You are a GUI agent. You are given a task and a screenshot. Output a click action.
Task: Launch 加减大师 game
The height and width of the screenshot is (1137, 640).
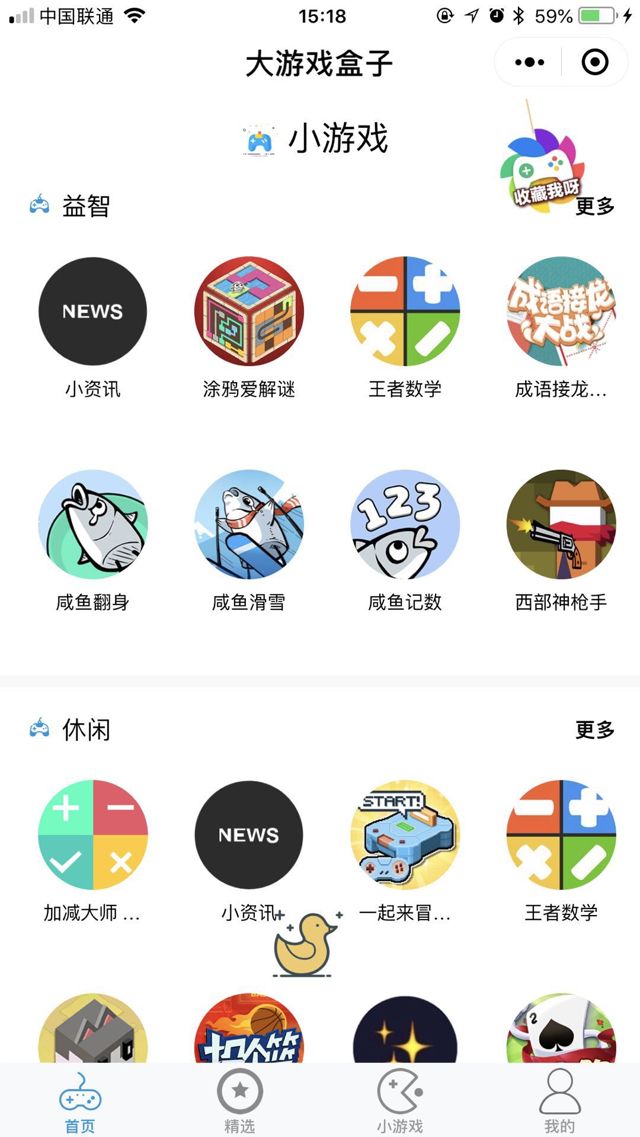tap(93, 835)
